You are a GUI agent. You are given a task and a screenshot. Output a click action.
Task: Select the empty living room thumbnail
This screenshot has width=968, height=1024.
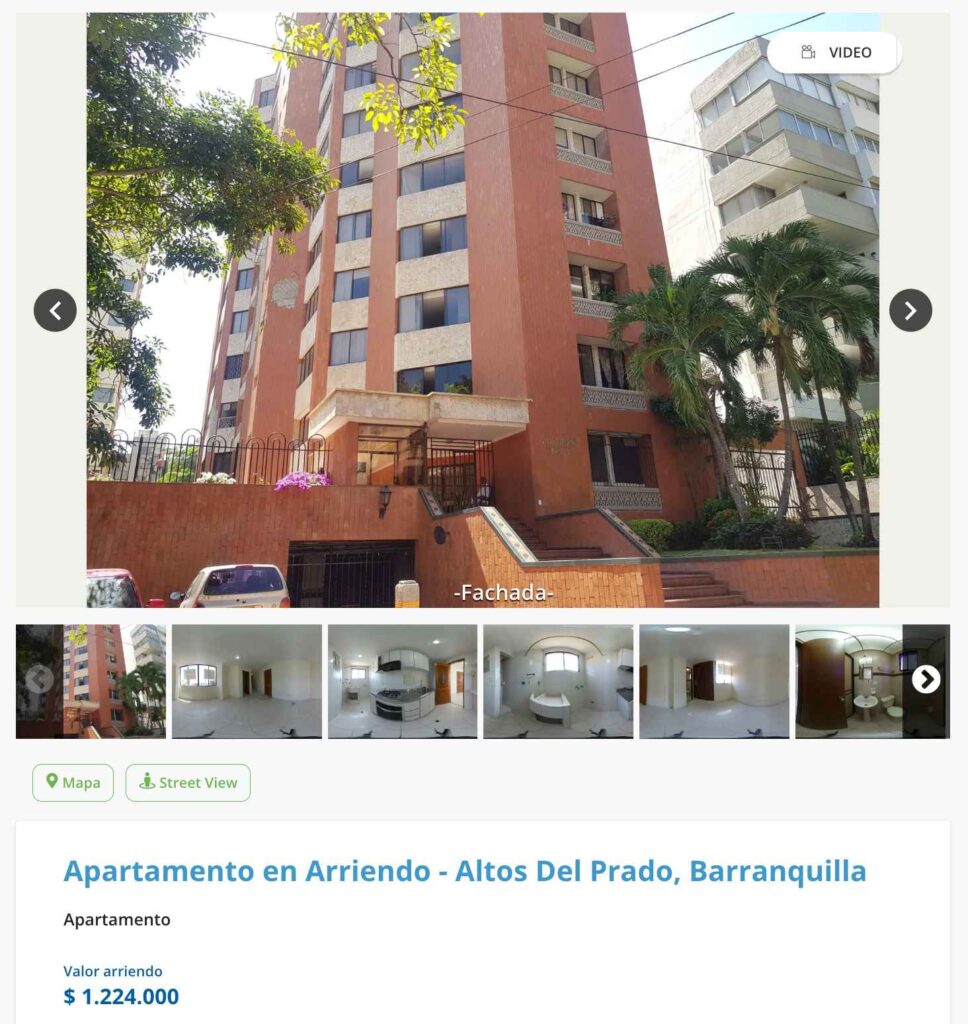247,682
